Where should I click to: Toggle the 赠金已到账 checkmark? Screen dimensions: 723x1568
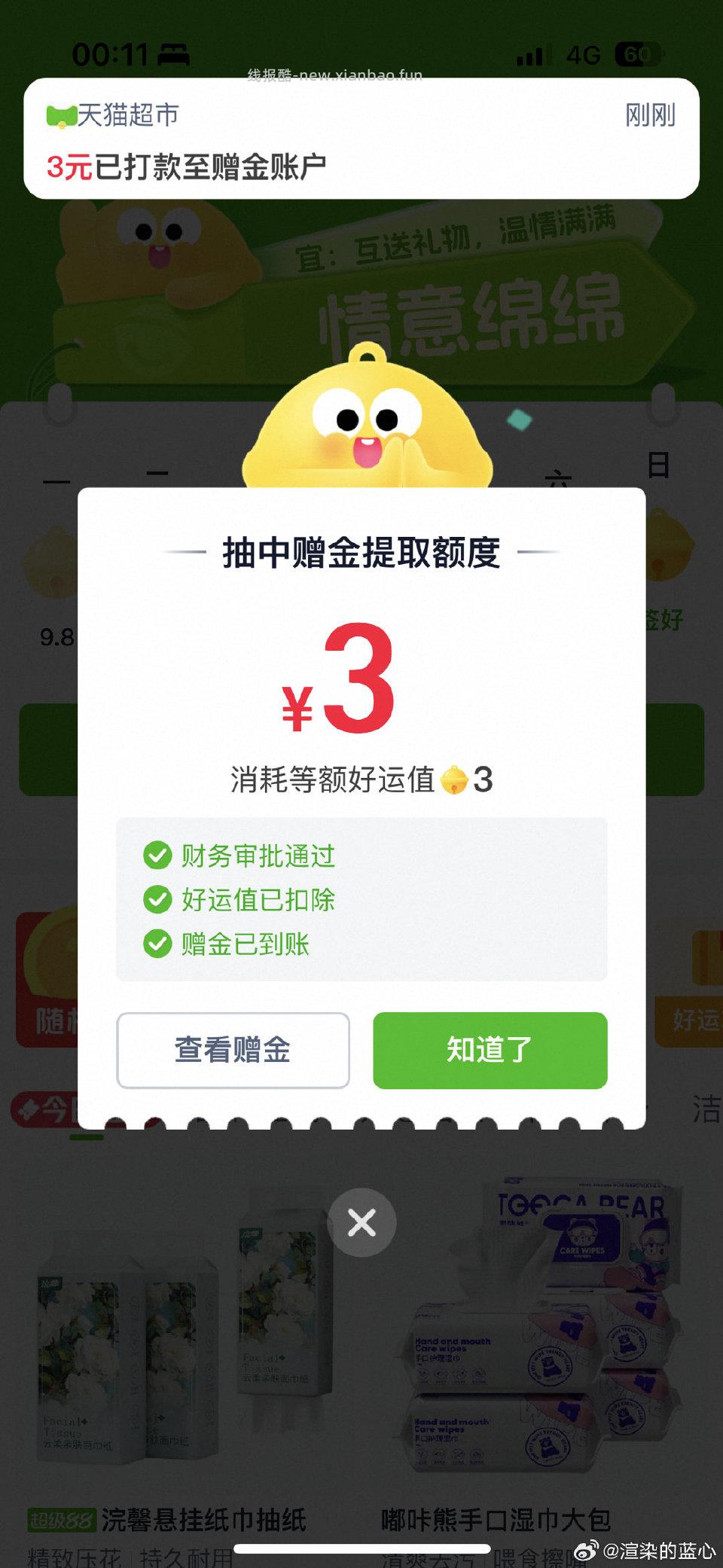pyautogui.click(x=158, y=944)
